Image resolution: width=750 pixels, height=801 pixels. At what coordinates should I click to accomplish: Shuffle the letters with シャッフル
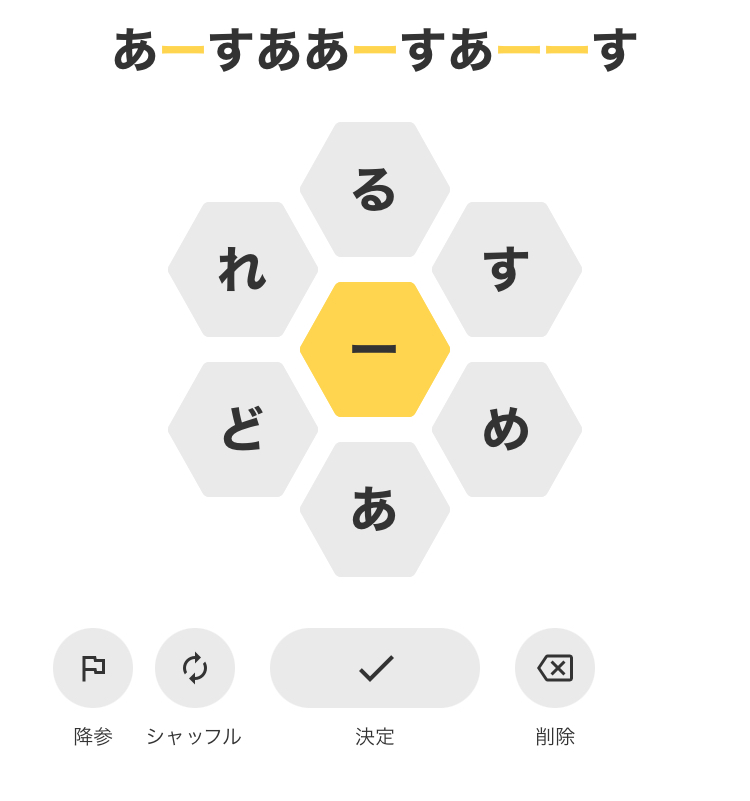point(195,668)
